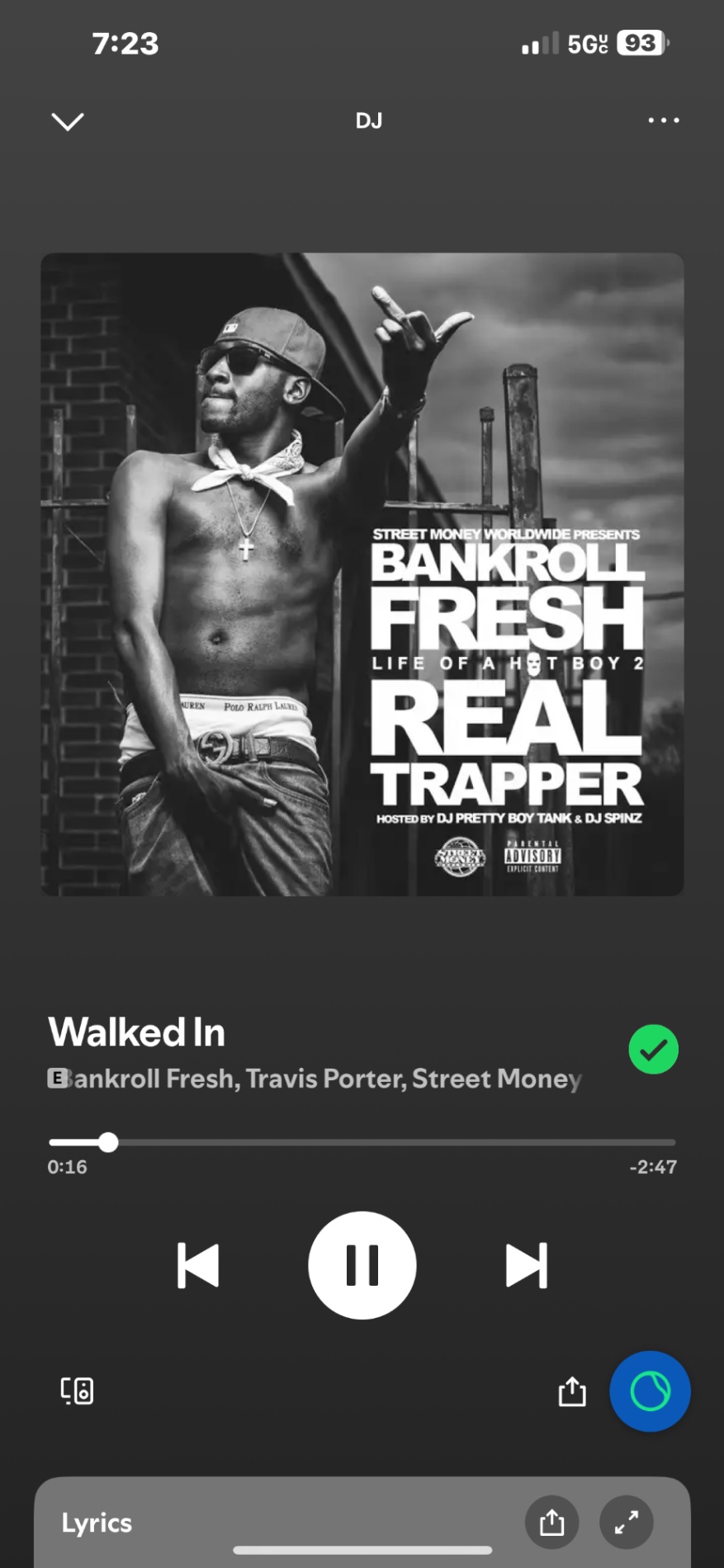Image resolution: width=724 pixels, height=1568 pixels.
Task: Share the Walked In track
Action: (x=571, y=1391)
